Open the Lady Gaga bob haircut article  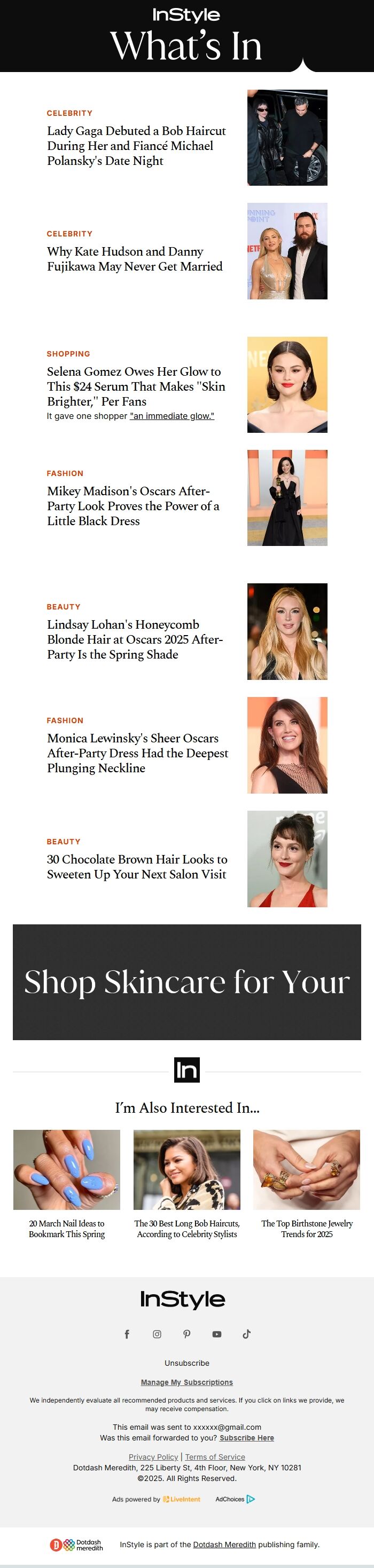(x=136, y=146)
